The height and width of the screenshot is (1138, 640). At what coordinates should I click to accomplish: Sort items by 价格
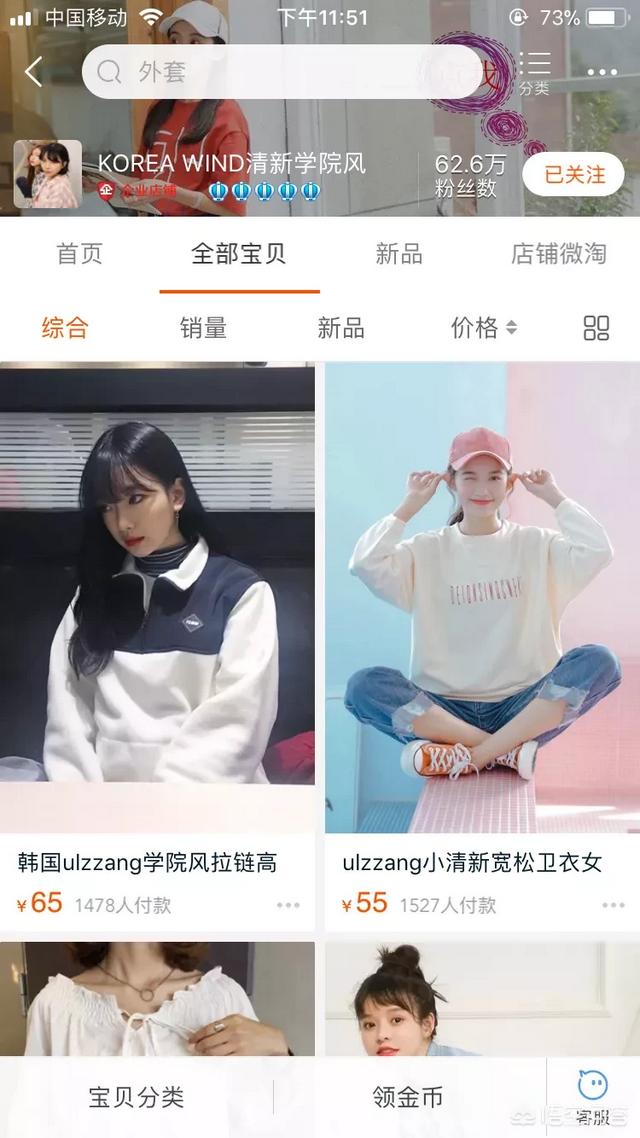tap(483, 328)
